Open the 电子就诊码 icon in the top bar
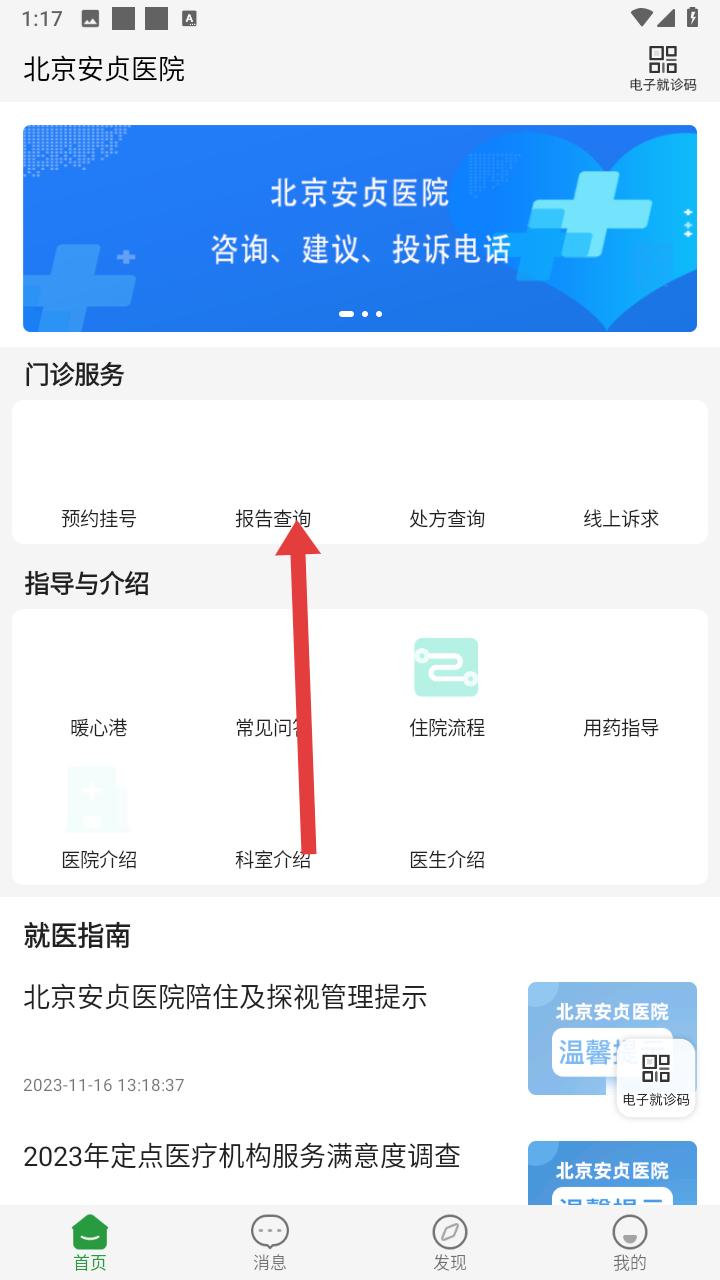 (662, 68)
